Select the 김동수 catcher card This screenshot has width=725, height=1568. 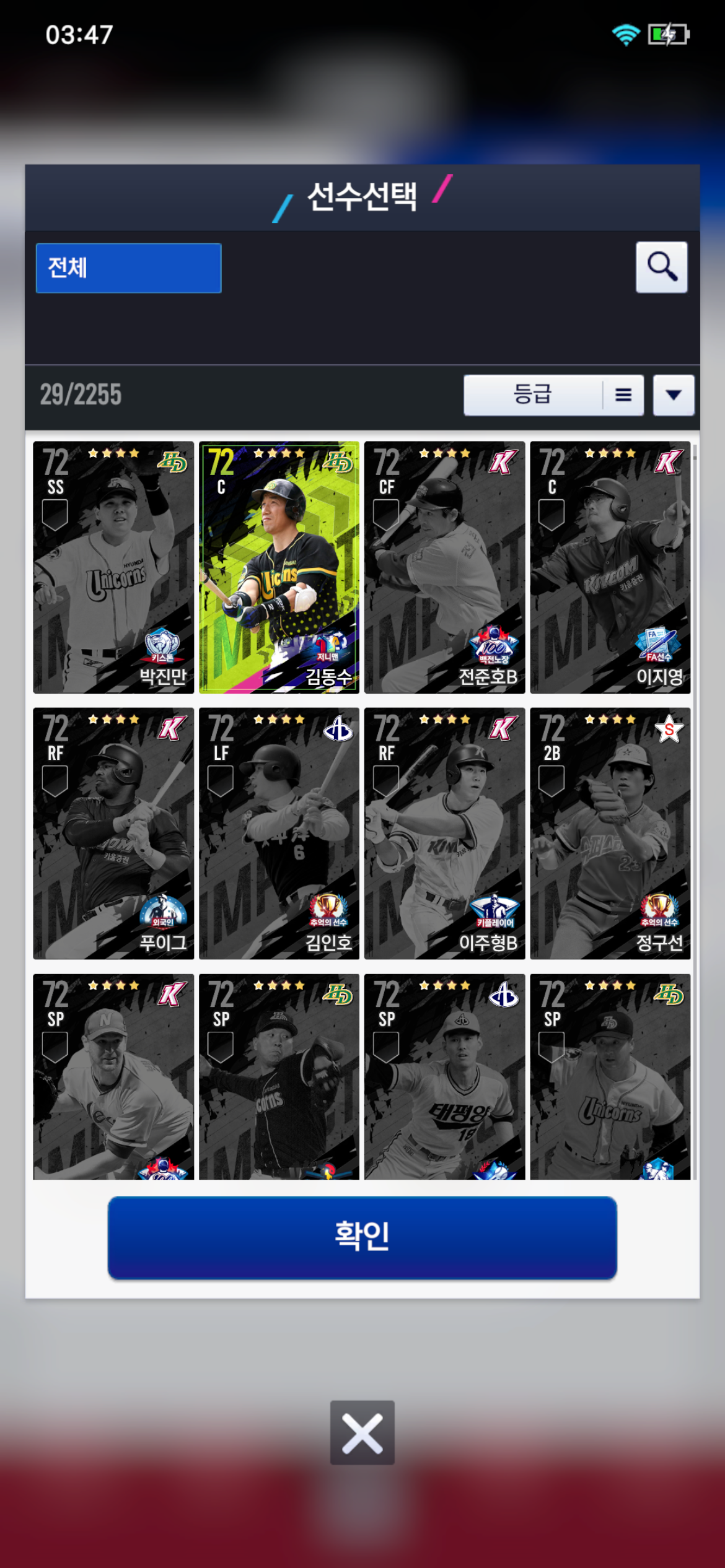click(279, 567)
